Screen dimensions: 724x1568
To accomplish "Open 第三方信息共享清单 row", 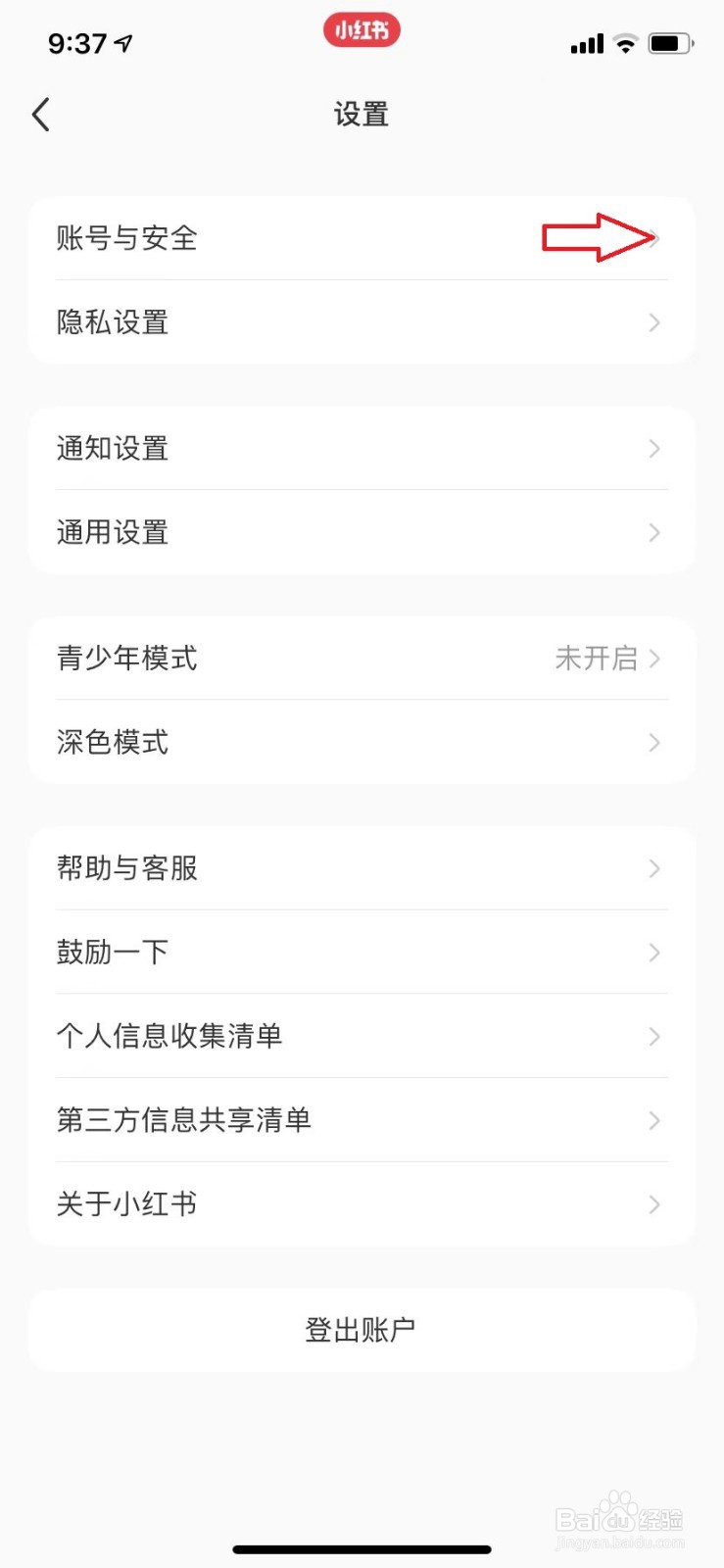I will pos(362,1120).
